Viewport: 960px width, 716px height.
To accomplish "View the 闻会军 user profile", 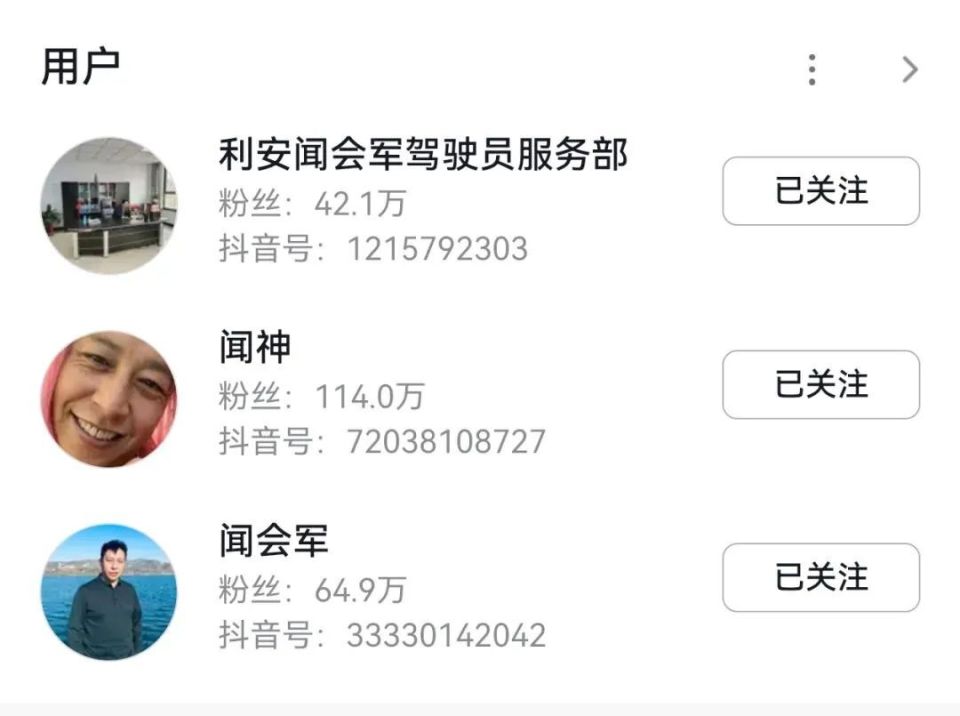I will (x=273, y=542).
